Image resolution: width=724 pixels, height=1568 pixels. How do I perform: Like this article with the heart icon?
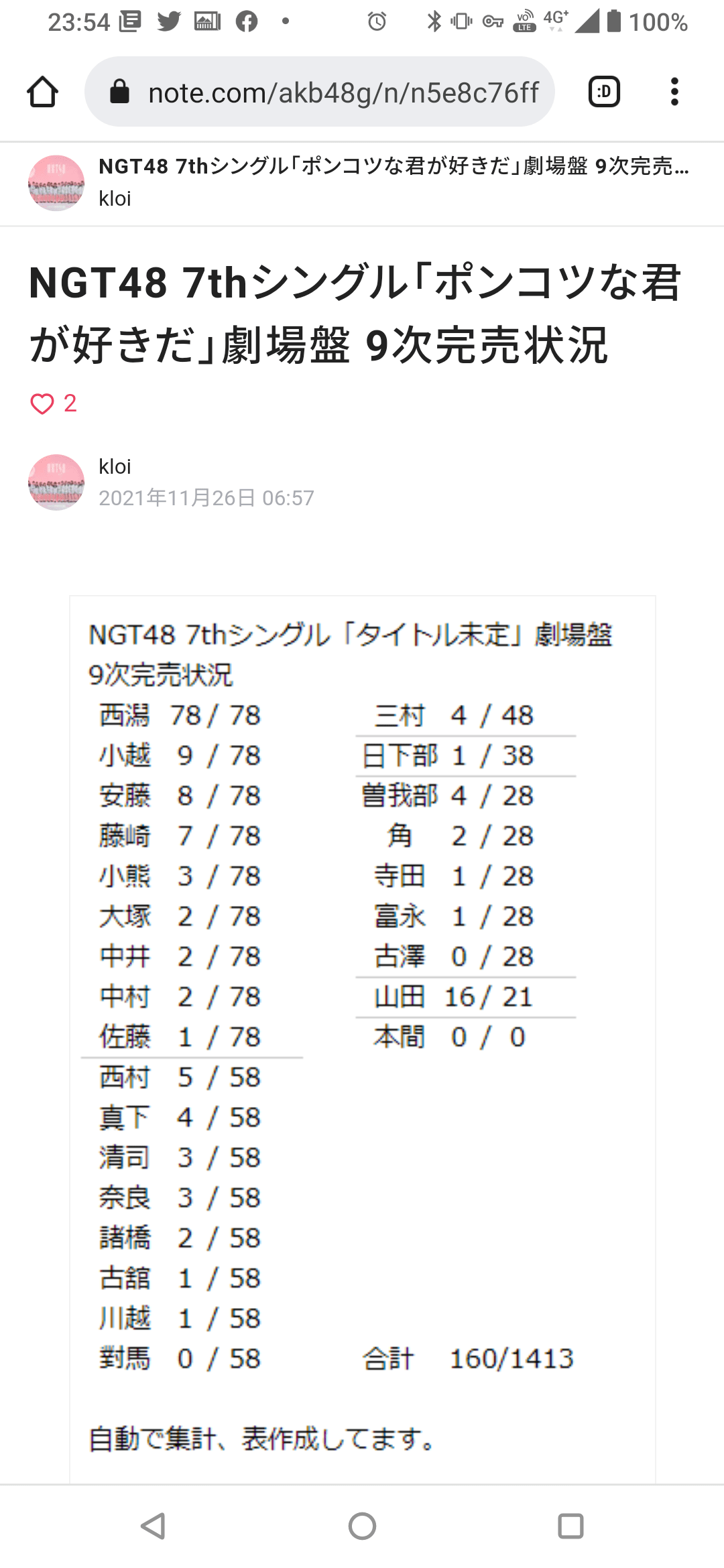coord(42,403)
